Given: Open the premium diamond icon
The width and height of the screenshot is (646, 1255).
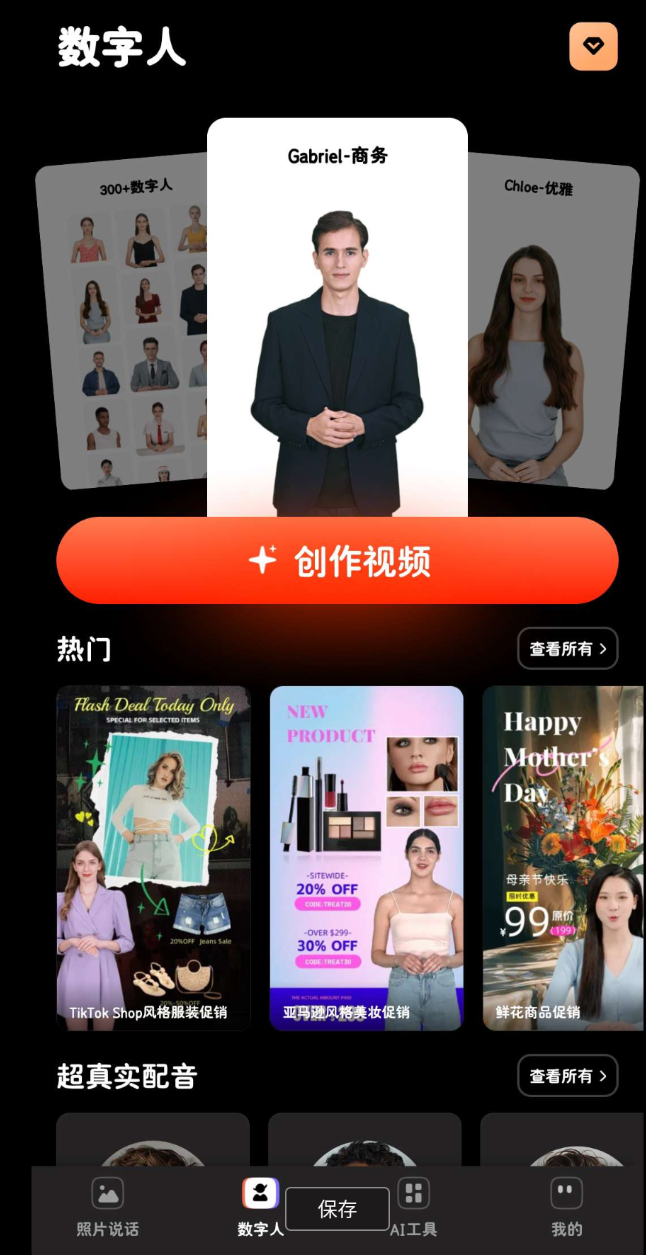Looking at the screenshot, I should [x=593, y=46].
